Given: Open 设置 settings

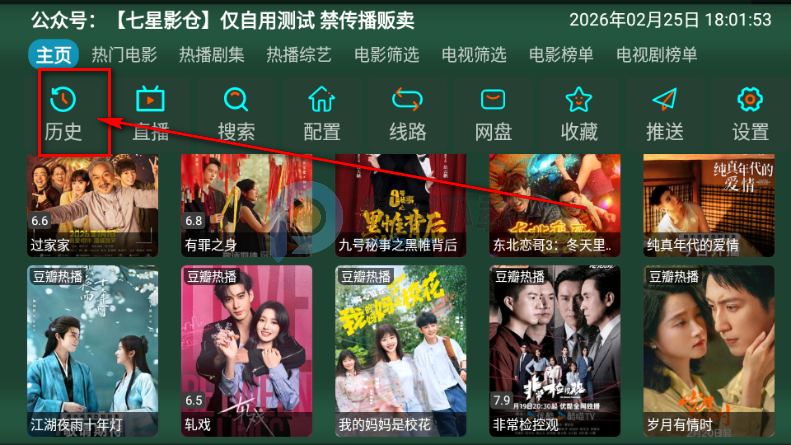Looking at the screenshot, I should (750, 113).
